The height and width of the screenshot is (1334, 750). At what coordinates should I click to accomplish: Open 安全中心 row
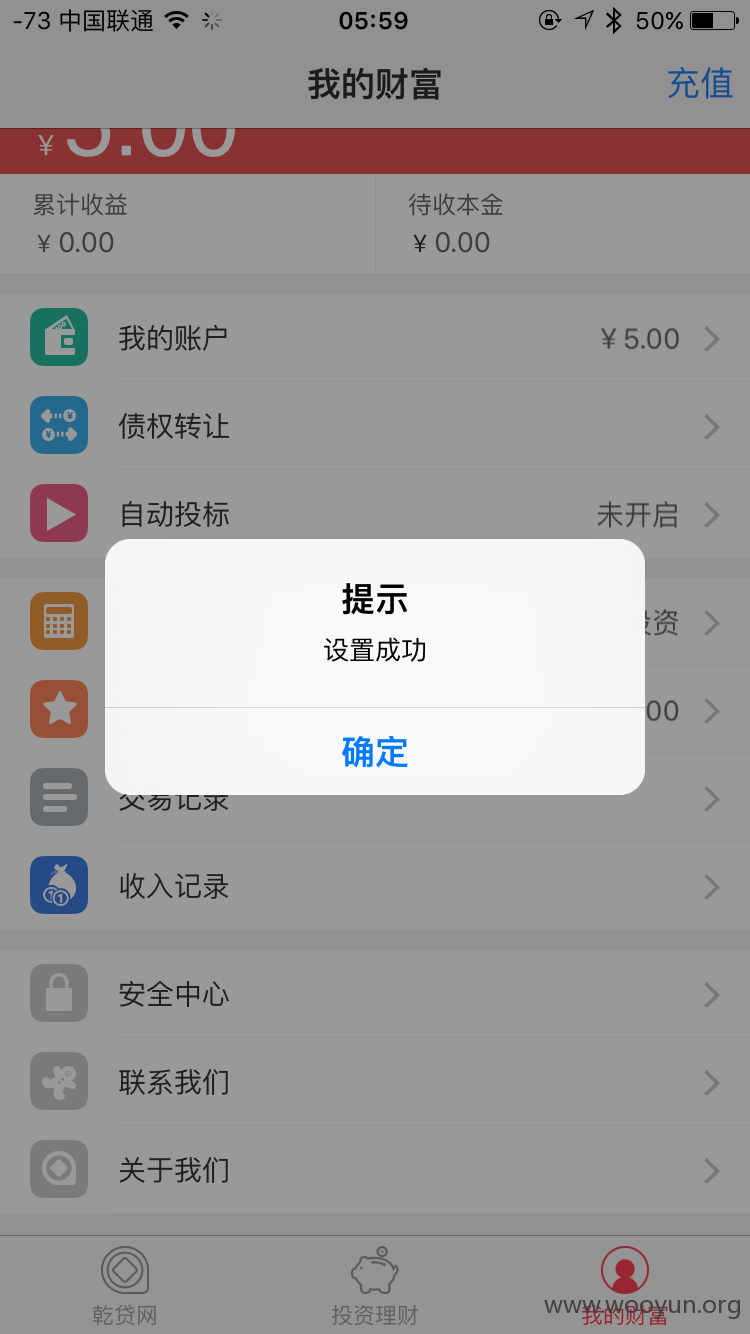[x=375, y=994]
